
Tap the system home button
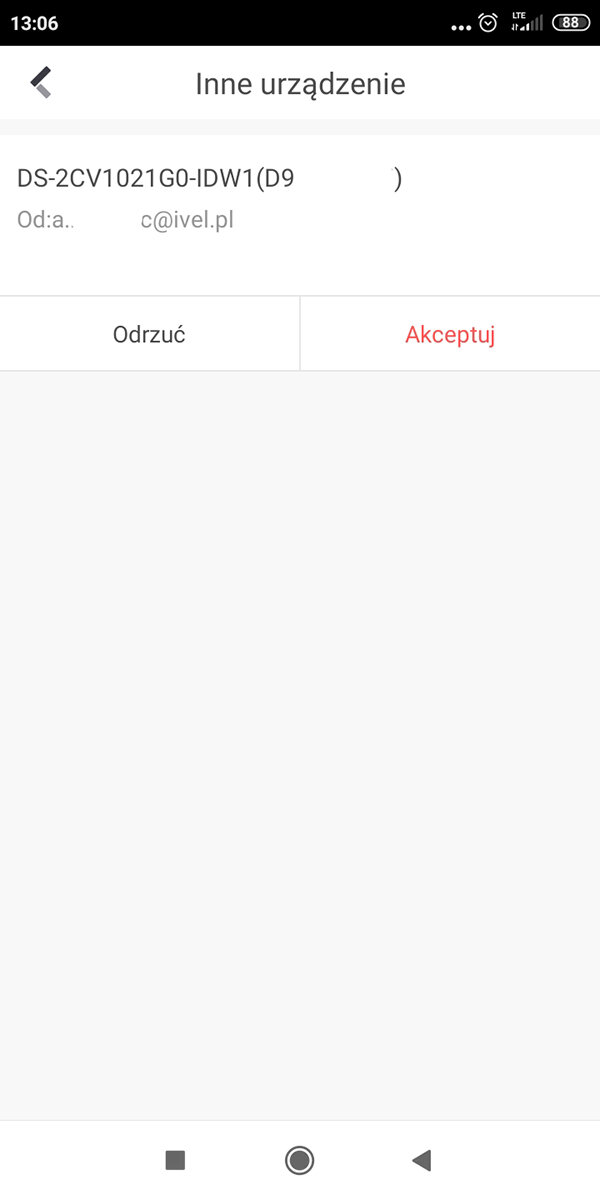pos(299,1160)
